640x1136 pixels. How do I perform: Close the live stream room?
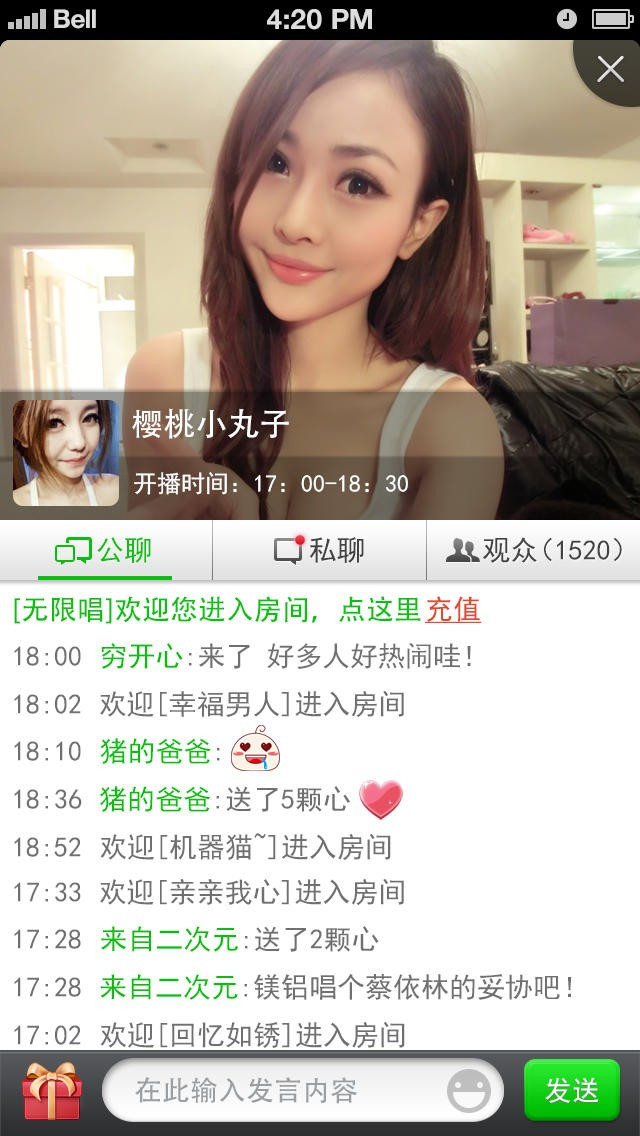609,69
